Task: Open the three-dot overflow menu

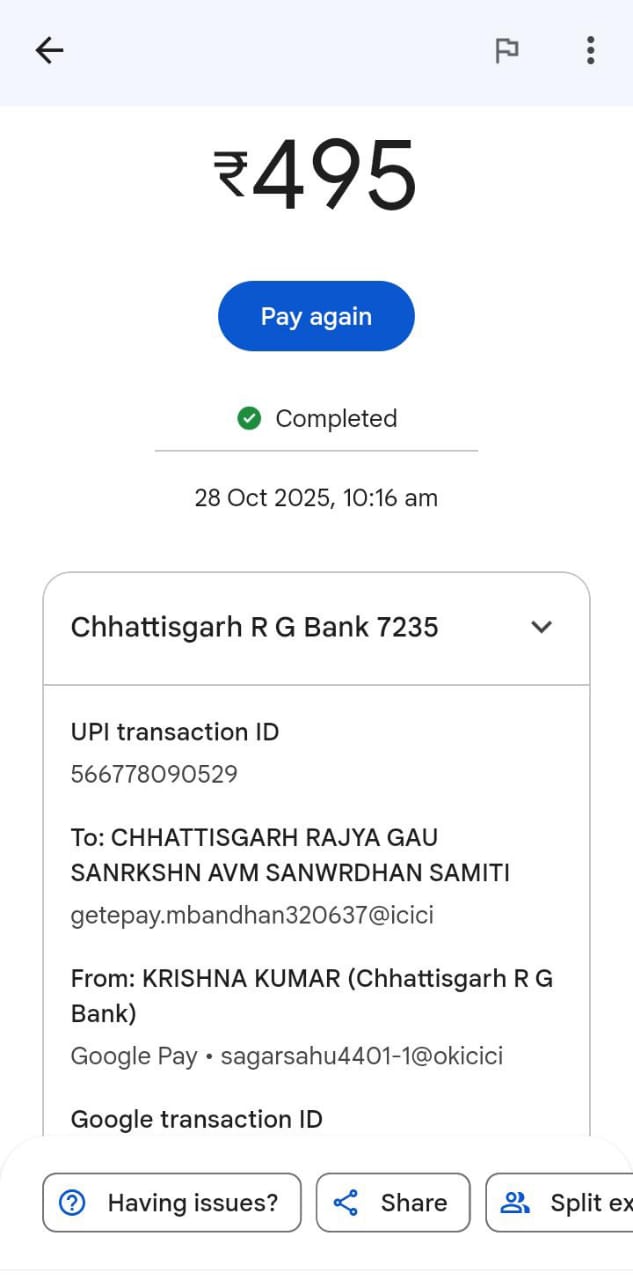Action: (590, 50)
